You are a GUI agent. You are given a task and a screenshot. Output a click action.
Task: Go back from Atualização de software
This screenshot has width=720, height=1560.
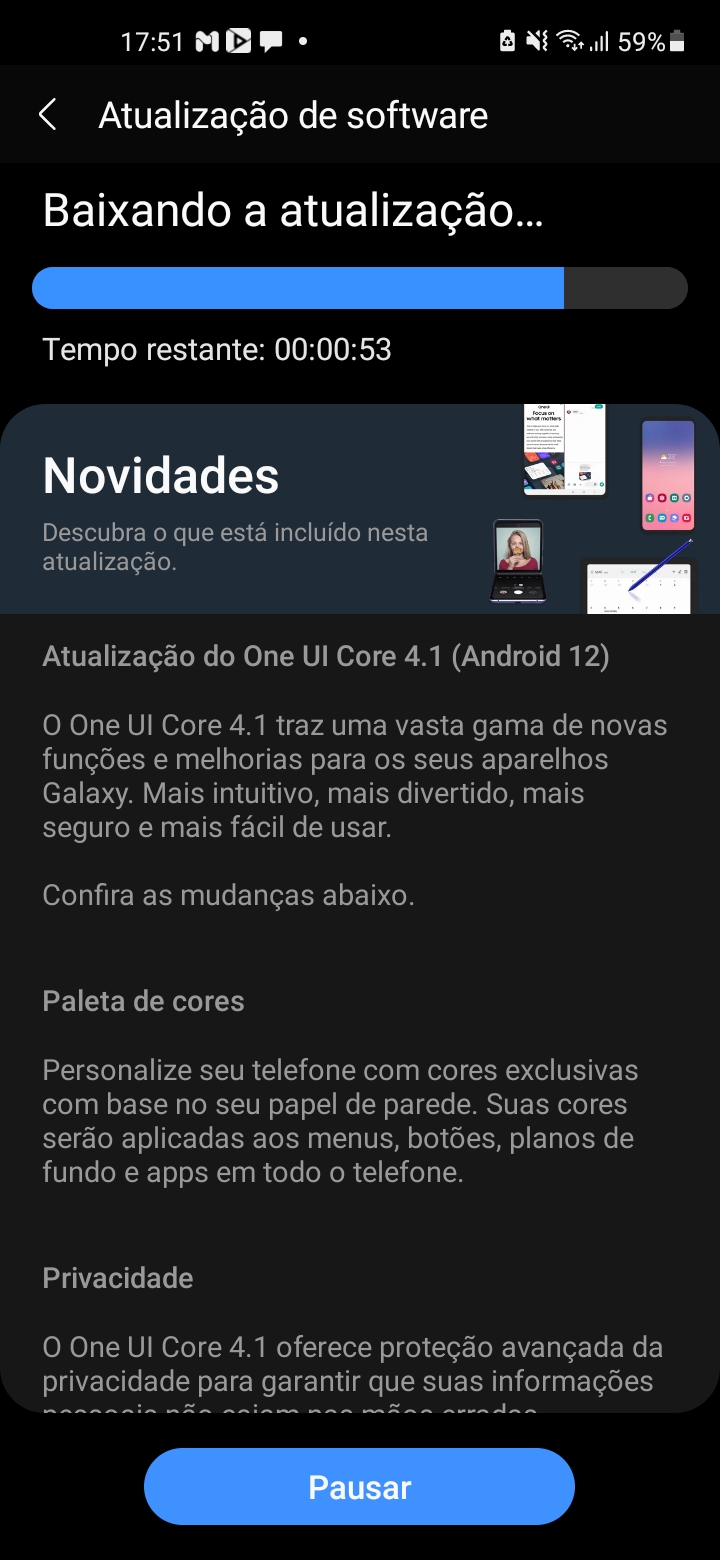47,115
